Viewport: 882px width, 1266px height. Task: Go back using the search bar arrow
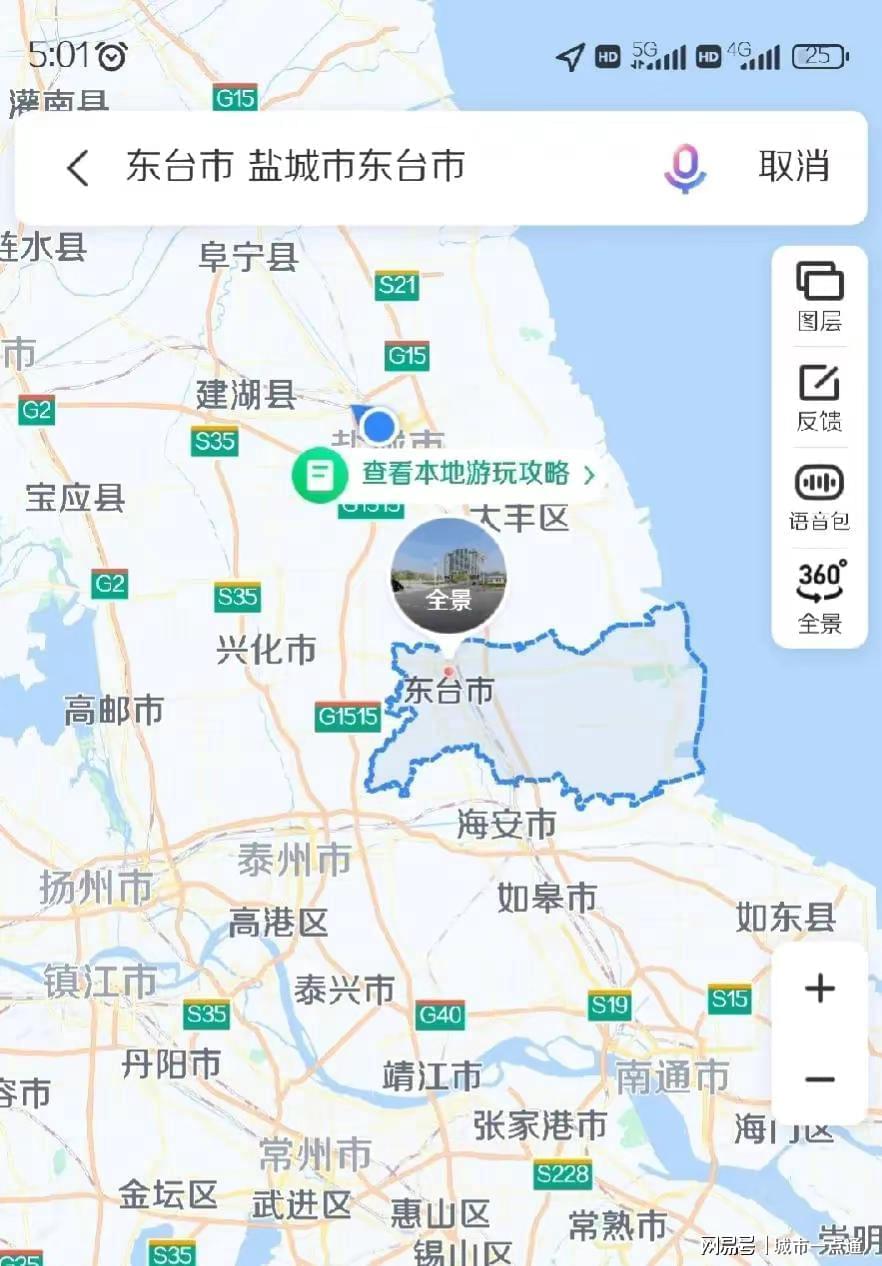click(x=78, y=167)
